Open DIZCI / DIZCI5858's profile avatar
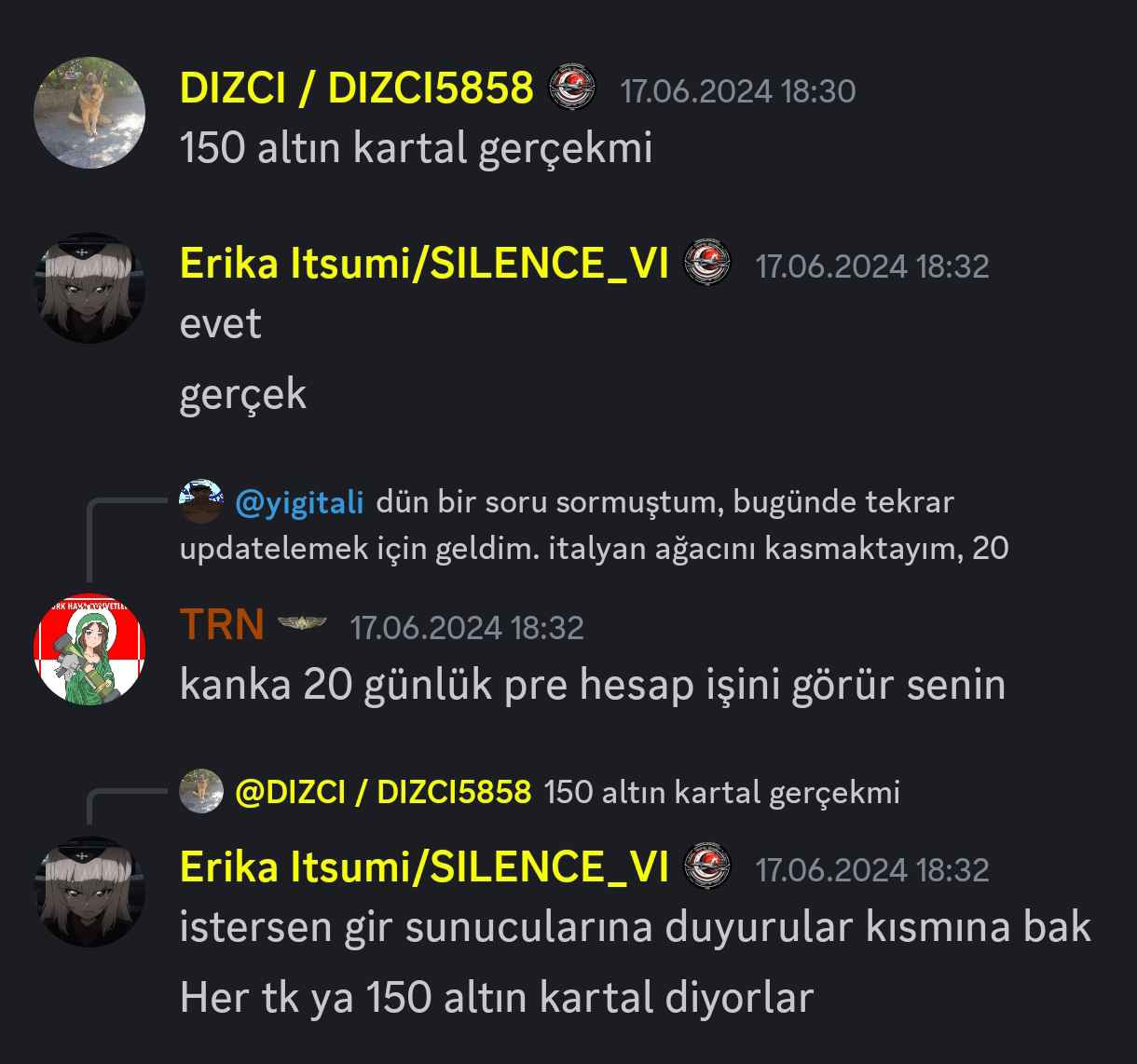 pos(89,113)
